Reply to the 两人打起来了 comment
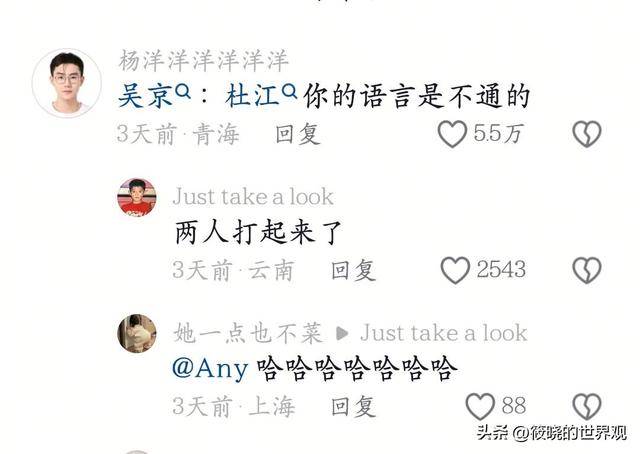 point(353,270)
